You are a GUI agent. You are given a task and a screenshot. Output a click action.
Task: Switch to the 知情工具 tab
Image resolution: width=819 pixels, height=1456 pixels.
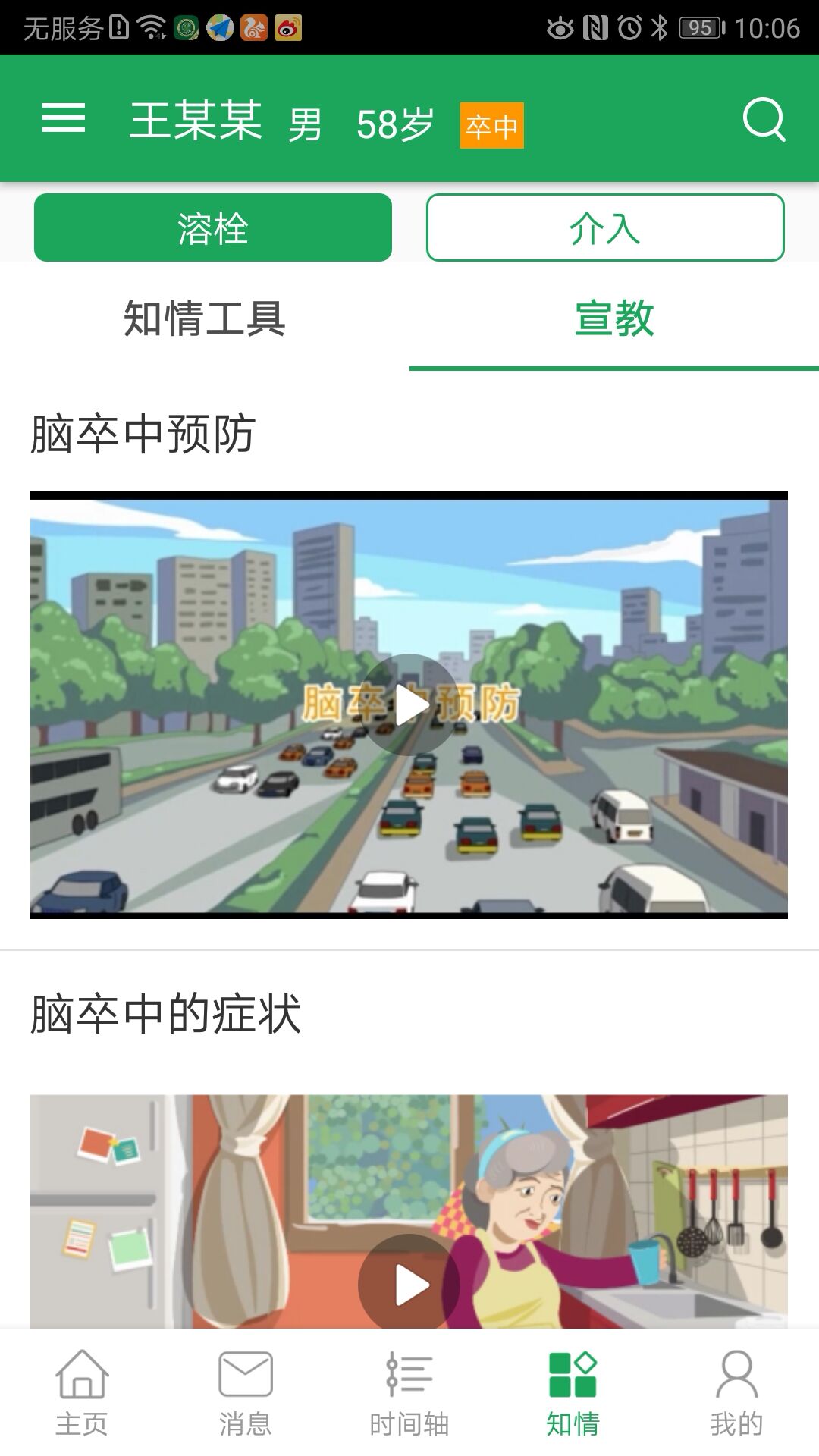coord(205,318)
